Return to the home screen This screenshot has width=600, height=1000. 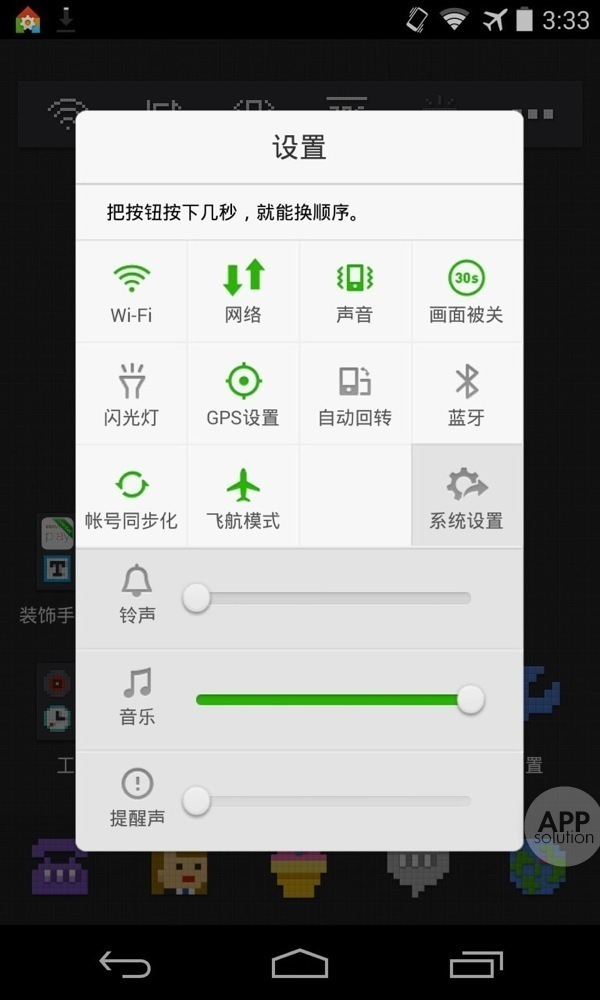coord(300,964)
